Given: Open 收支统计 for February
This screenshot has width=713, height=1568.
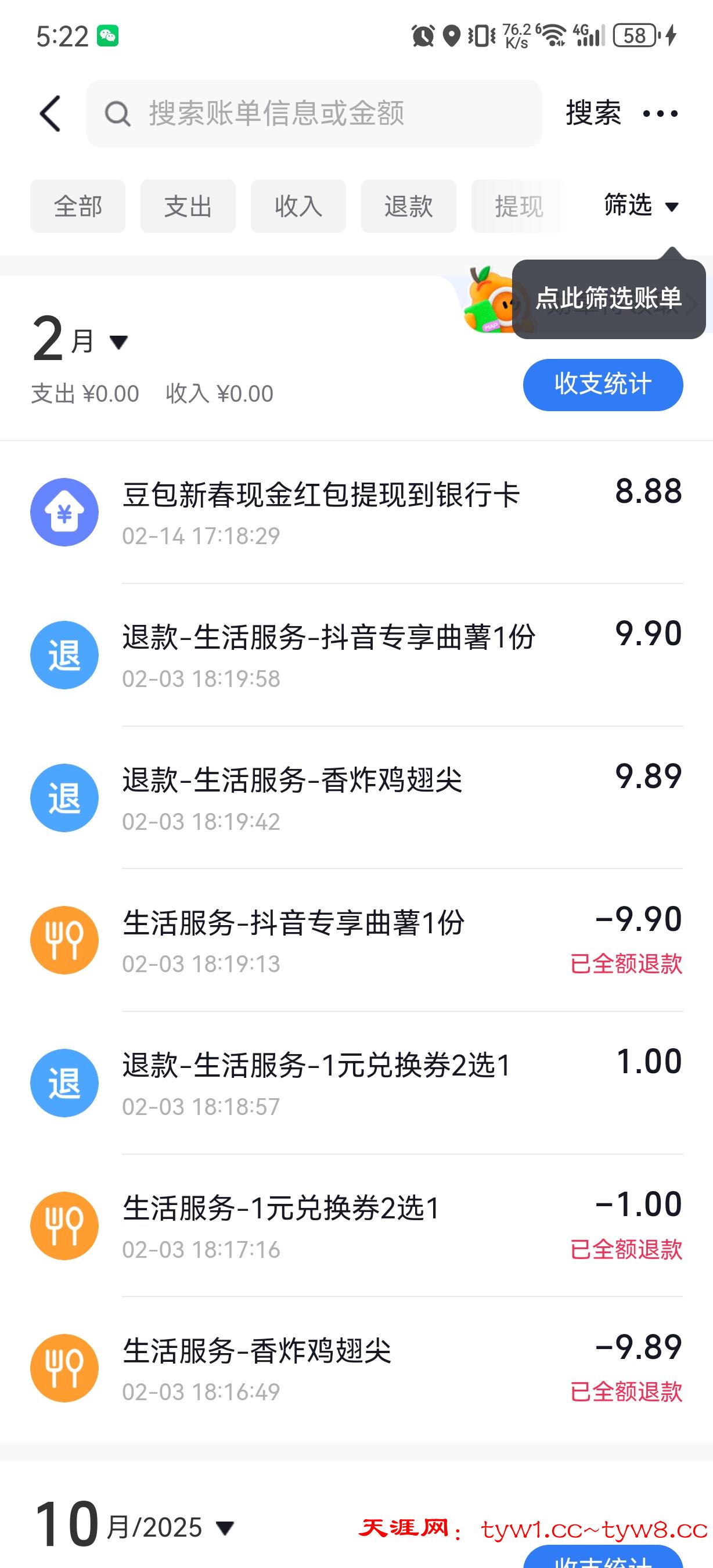Looking at the screenshot, I should tap(602, 384).
